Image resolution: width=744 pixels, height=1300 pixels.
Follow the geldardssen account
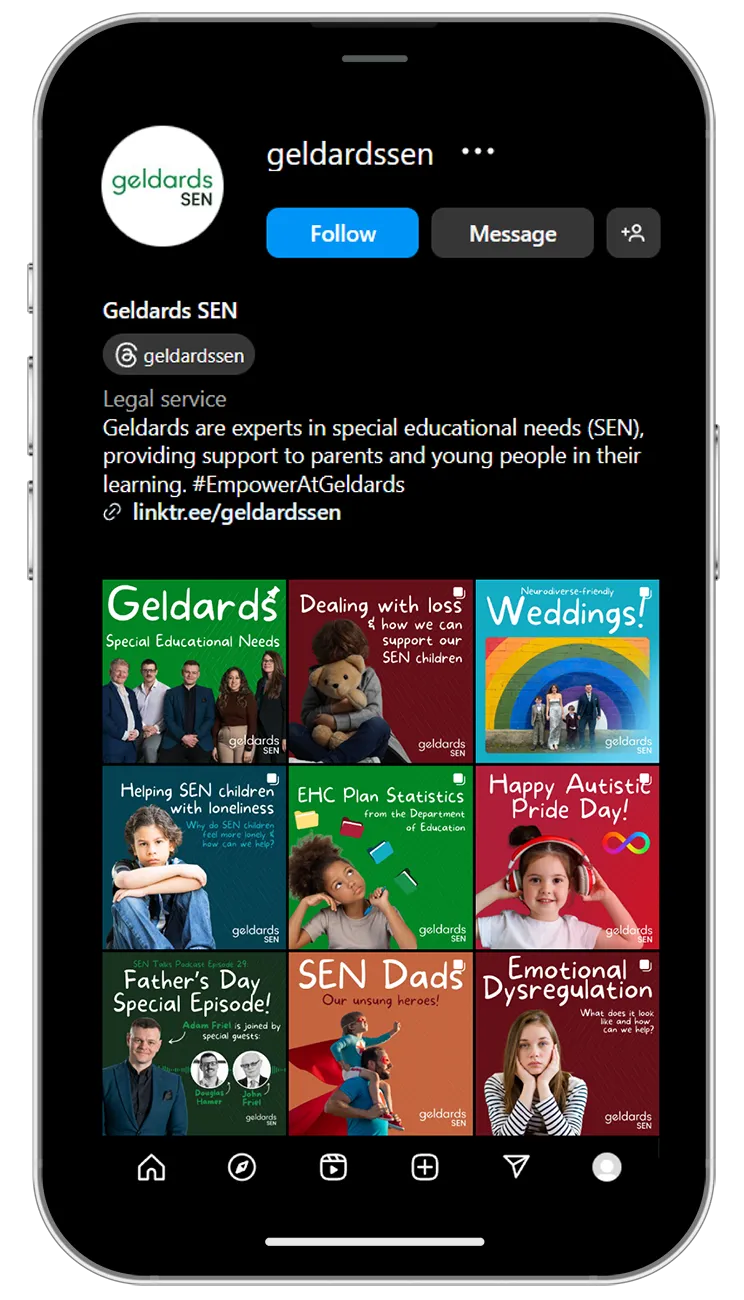(342, 233)
